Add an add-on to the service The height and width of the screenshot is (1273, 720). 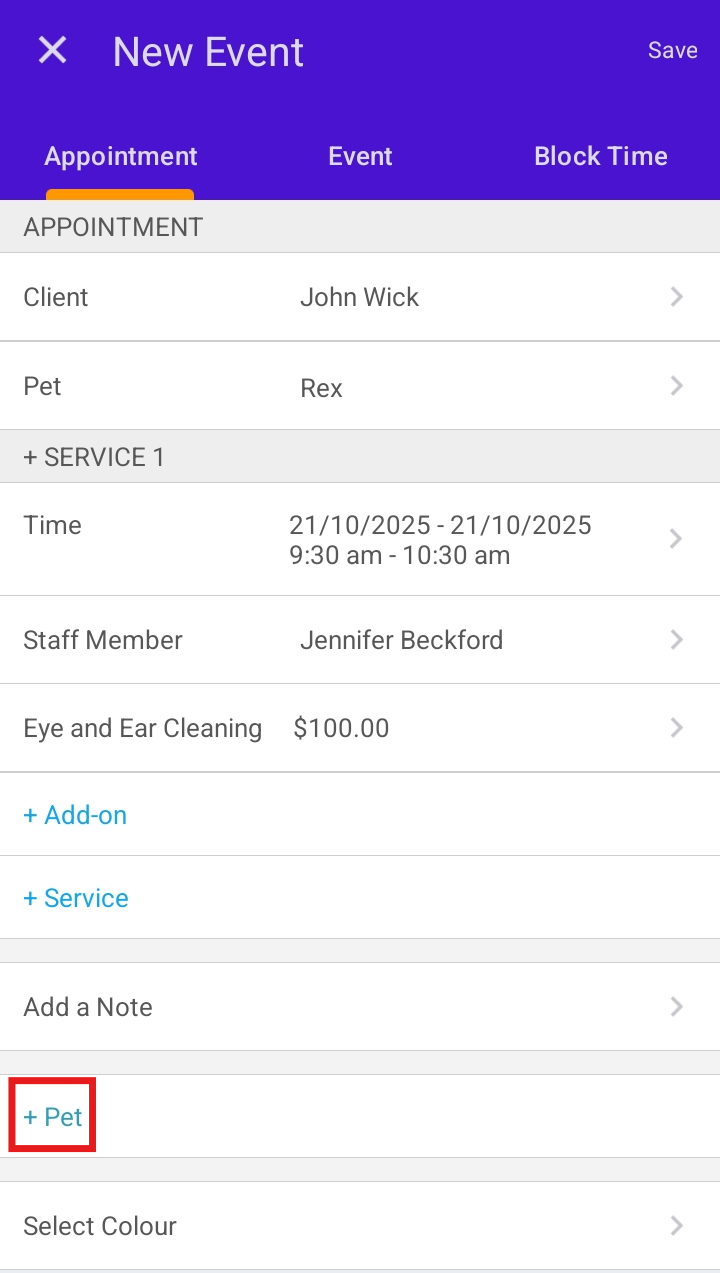point(76,815)
